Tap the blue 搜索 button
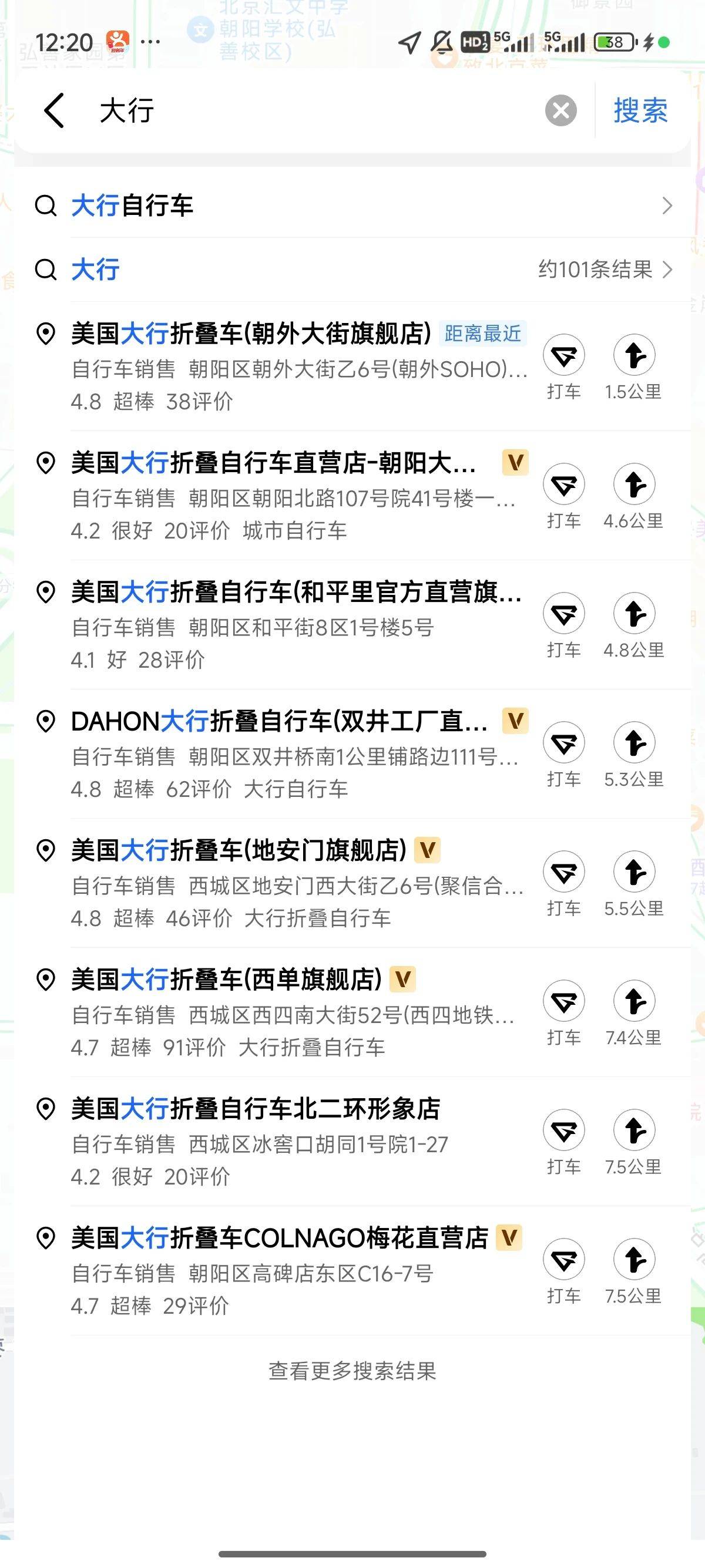Screen dimensions: 705x1568 [x=640, y=111]
